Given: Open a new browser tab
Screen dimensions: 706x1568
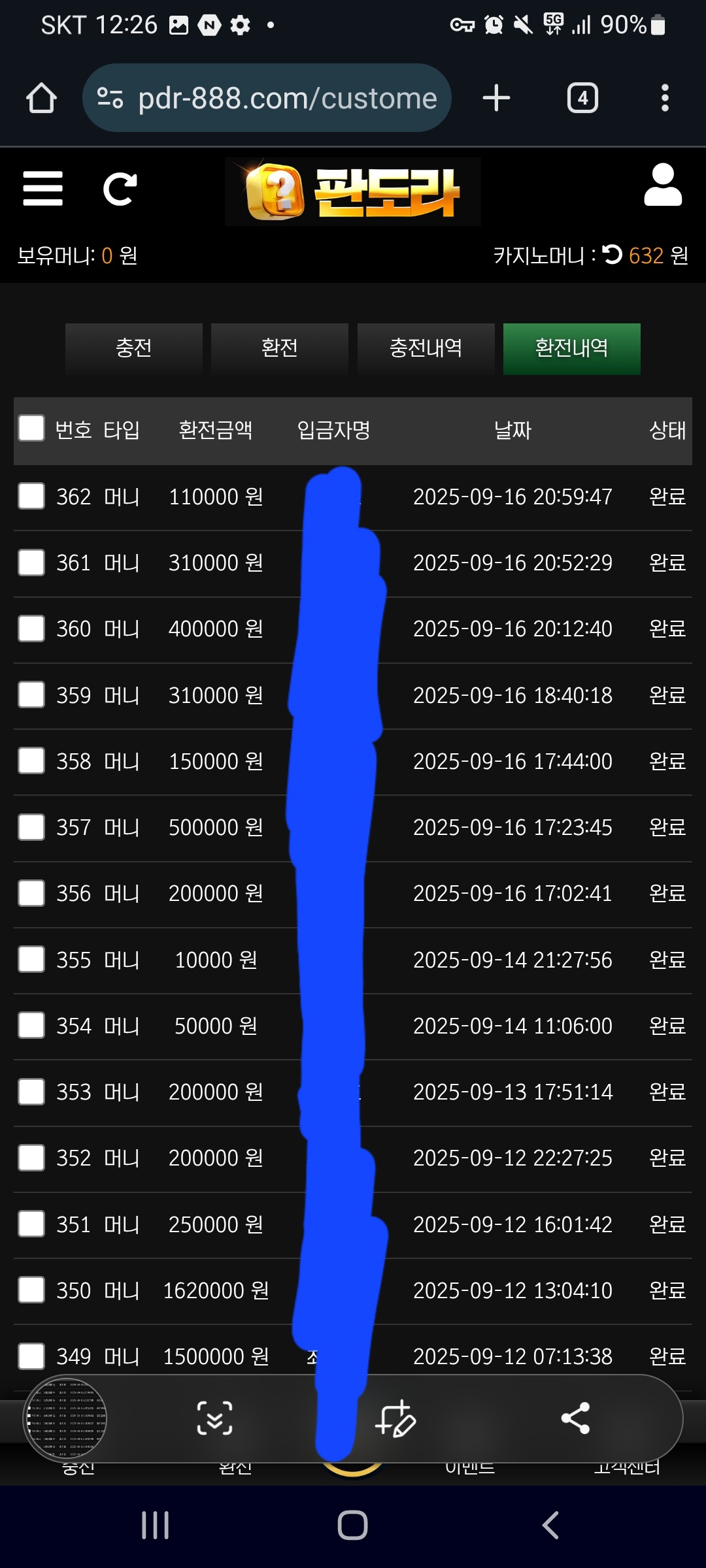Looking at the screenshot, I should point(496,98).
